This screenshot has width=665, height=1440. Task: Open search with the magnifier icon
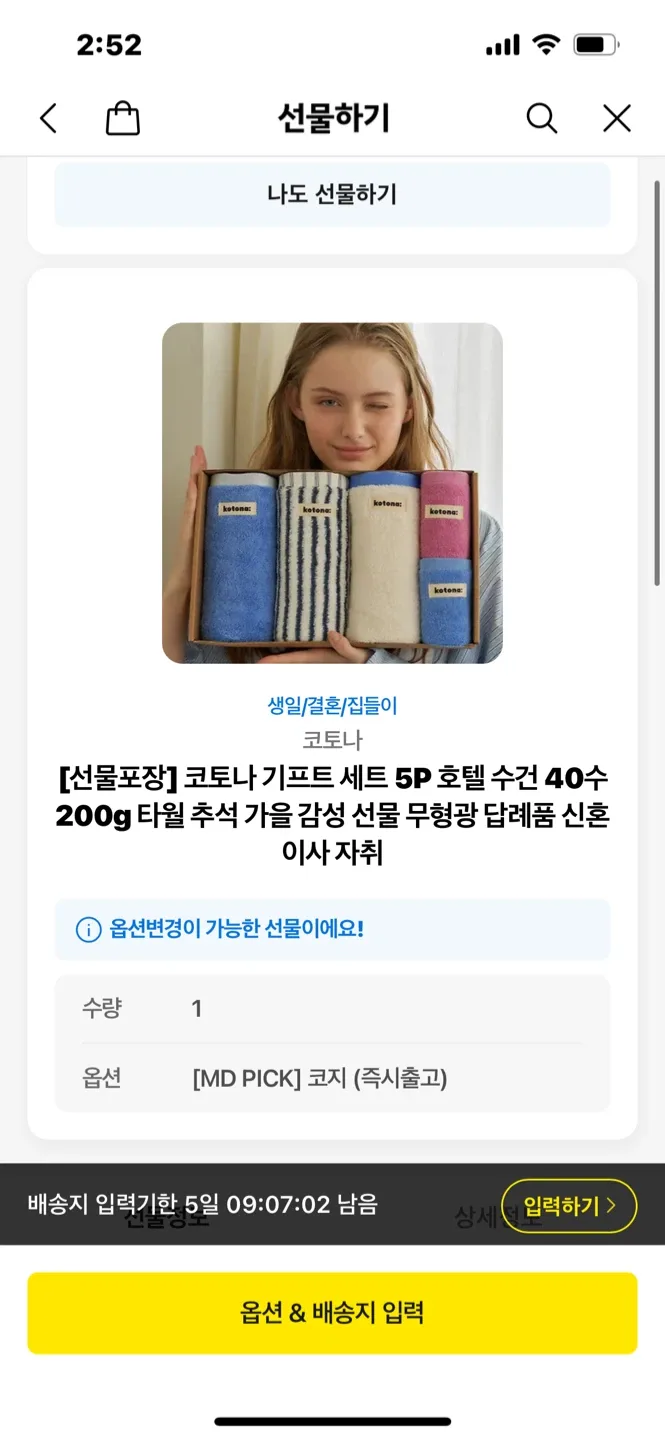(541, 119)
